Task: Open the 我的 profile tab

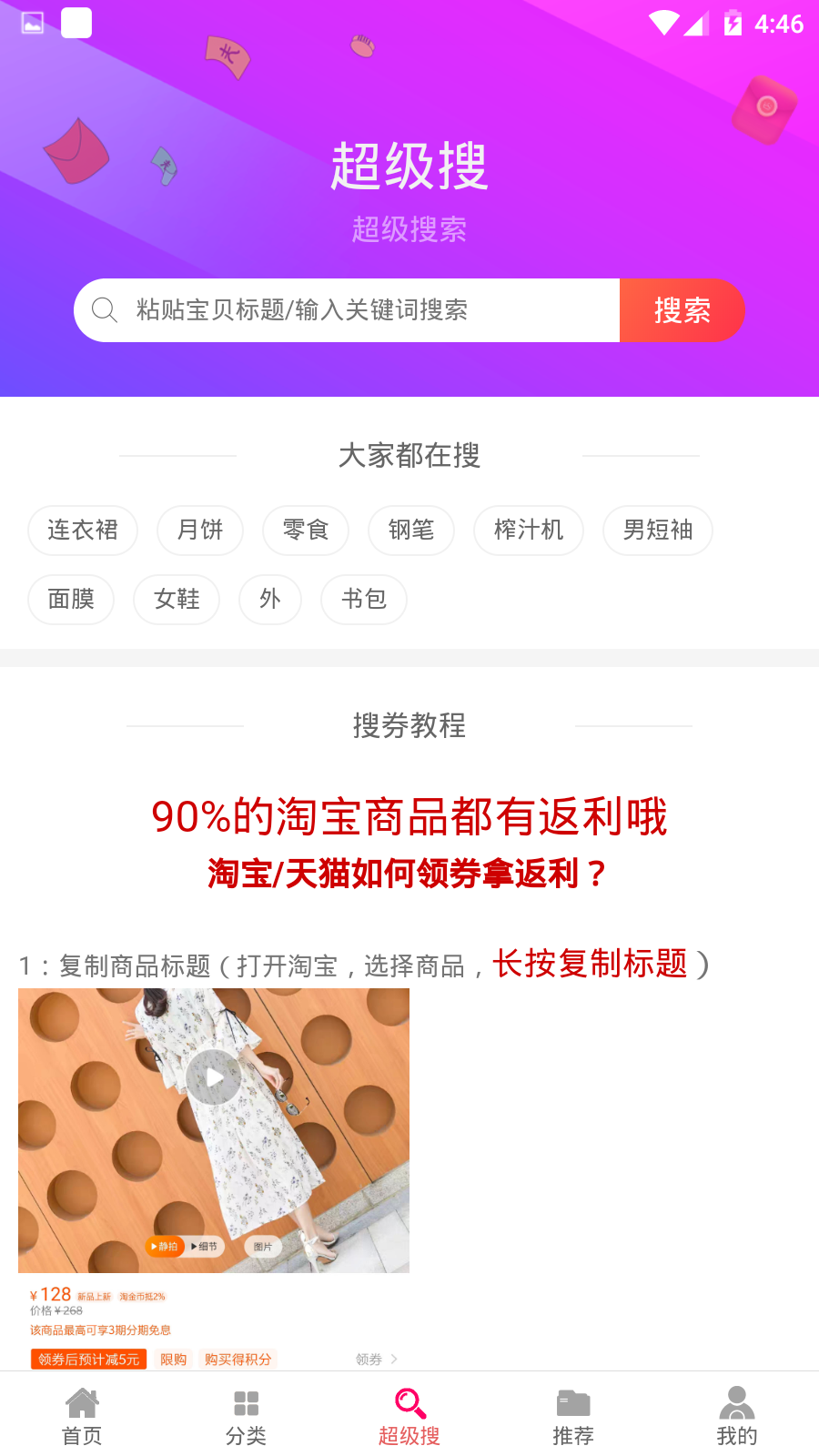Action: click(737, 1416)
